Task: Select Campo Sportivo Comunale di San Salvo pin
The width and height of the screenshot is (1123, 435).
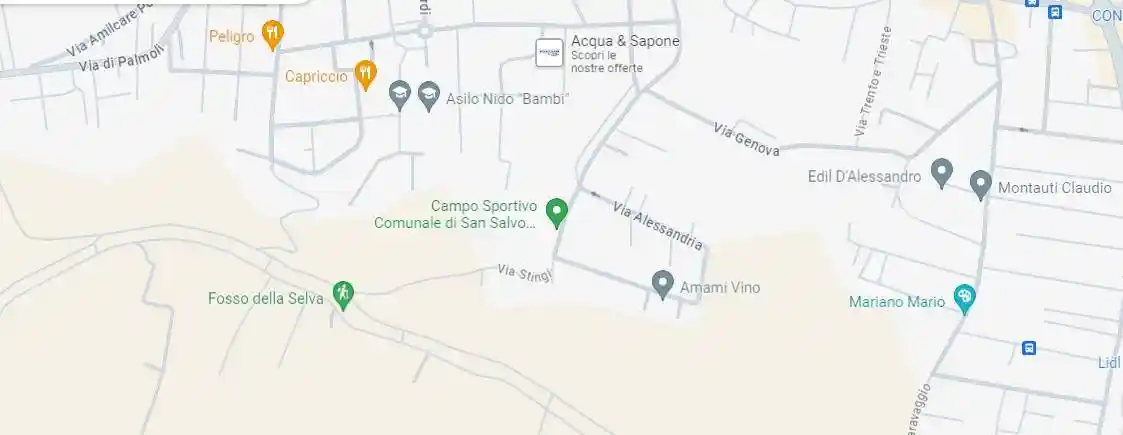Action: pos(557,212)
